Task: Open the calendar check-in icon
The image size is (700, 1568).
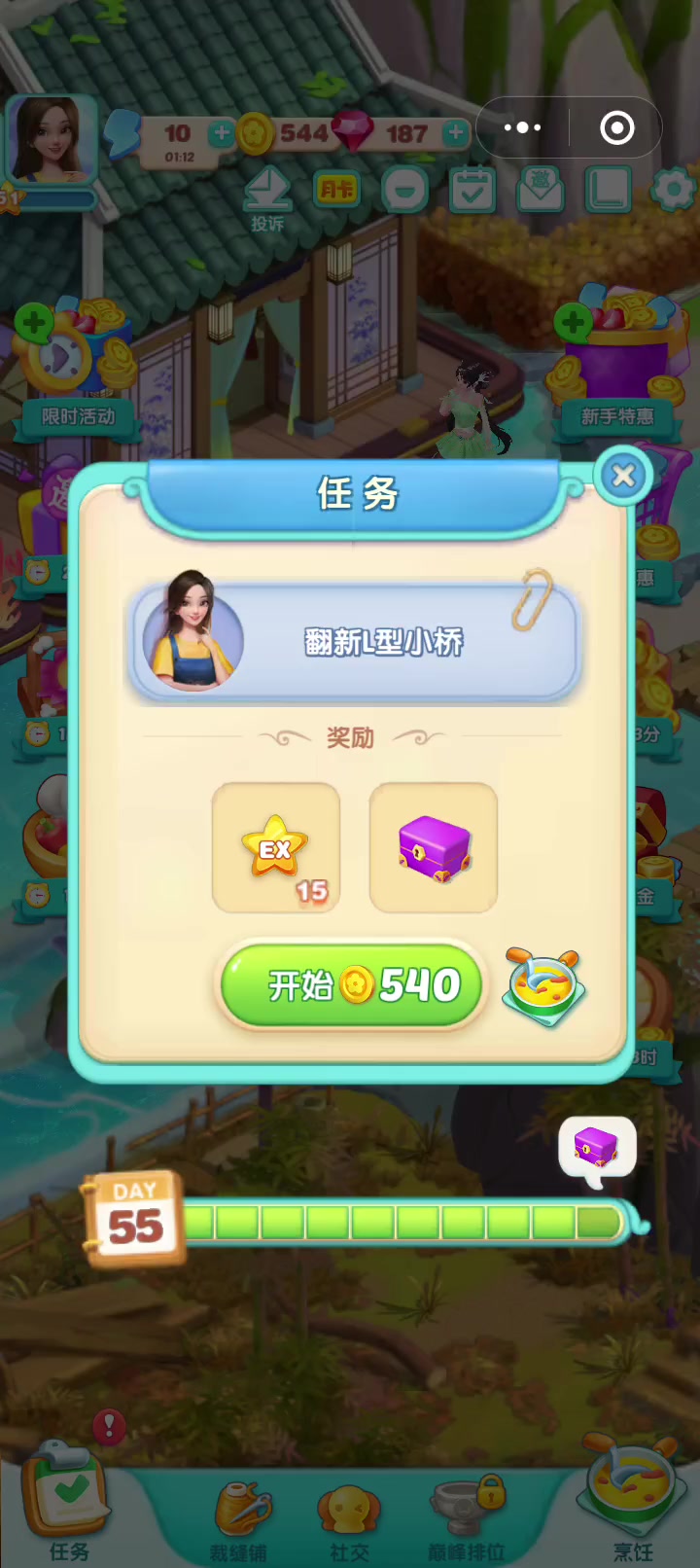Action: (473, 190)
